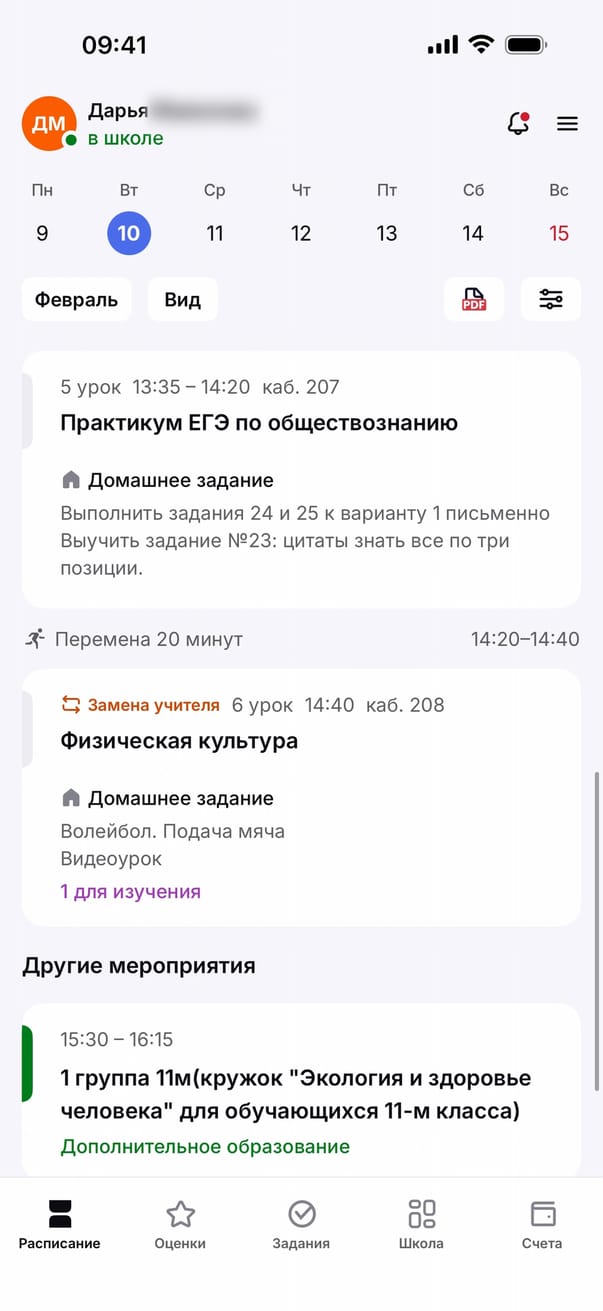The width and height of the screenshot is (603, 1311).
Task: Switch to the Задания tab
Action: pyautogui.click(x=301, y=1225)
